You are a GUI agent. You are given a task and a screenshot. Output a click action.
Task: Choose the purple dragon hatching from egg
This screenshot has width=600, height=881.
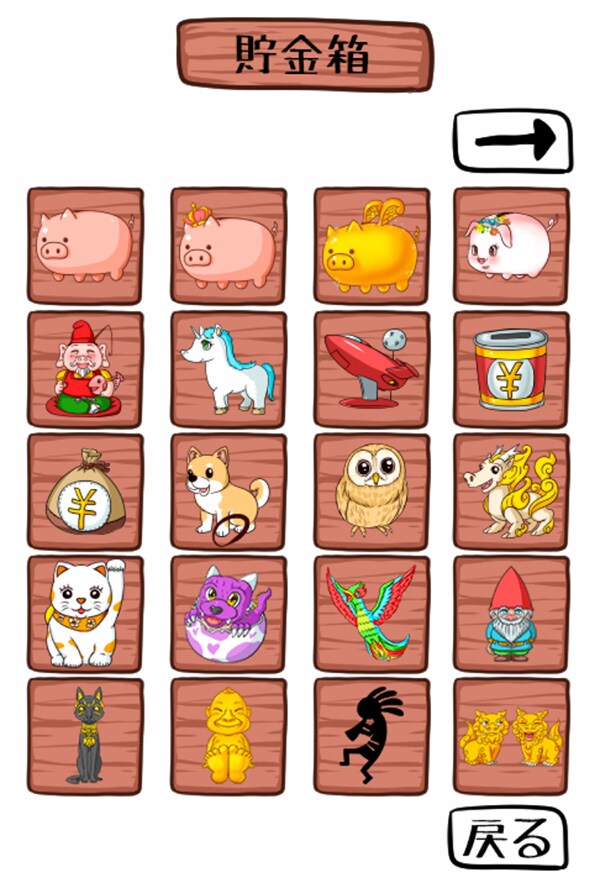[228, 613]
